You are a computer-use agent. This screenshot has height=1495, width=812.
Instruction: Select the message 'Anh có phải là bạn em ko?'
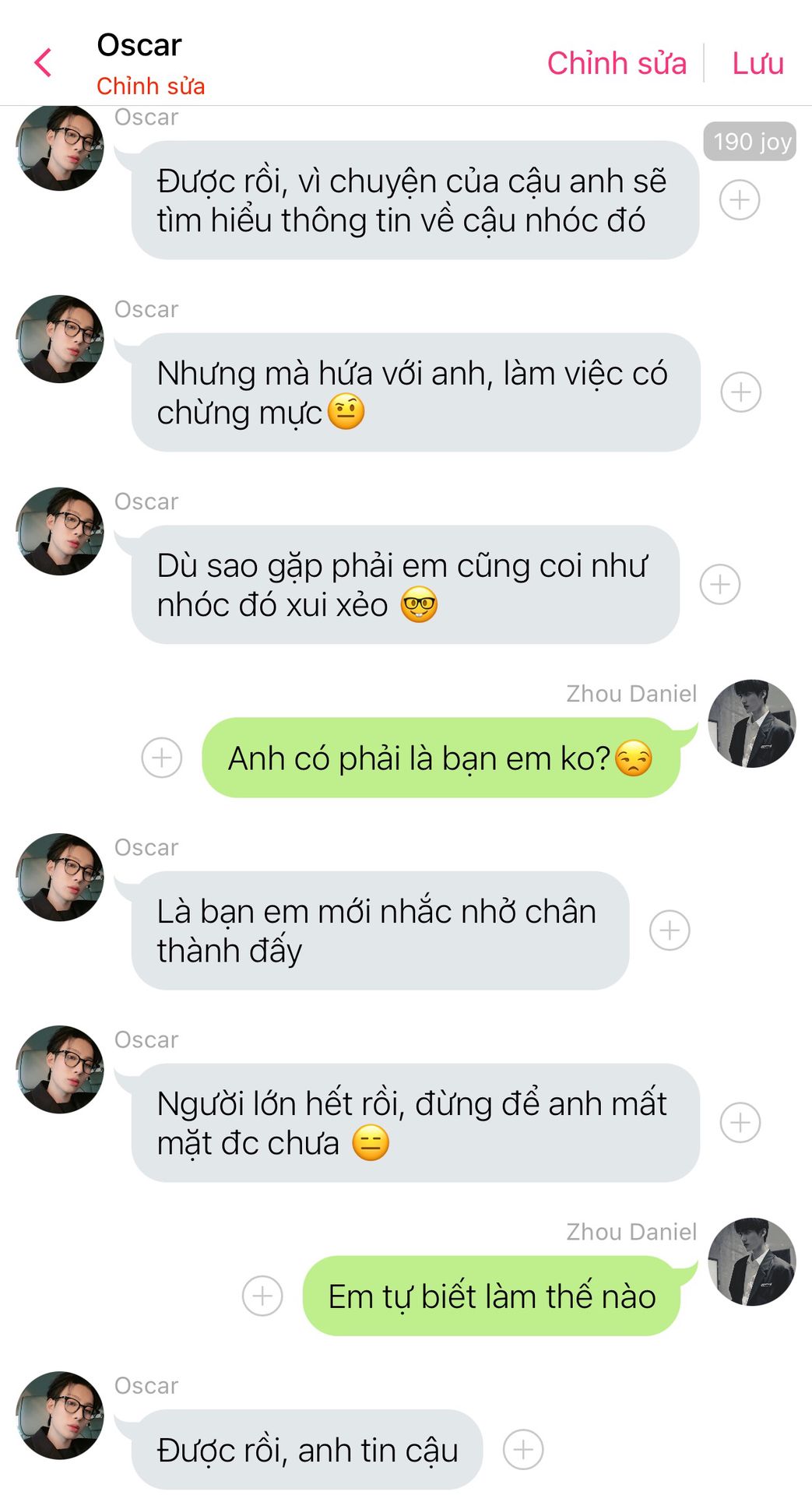[x=440, y=758]
